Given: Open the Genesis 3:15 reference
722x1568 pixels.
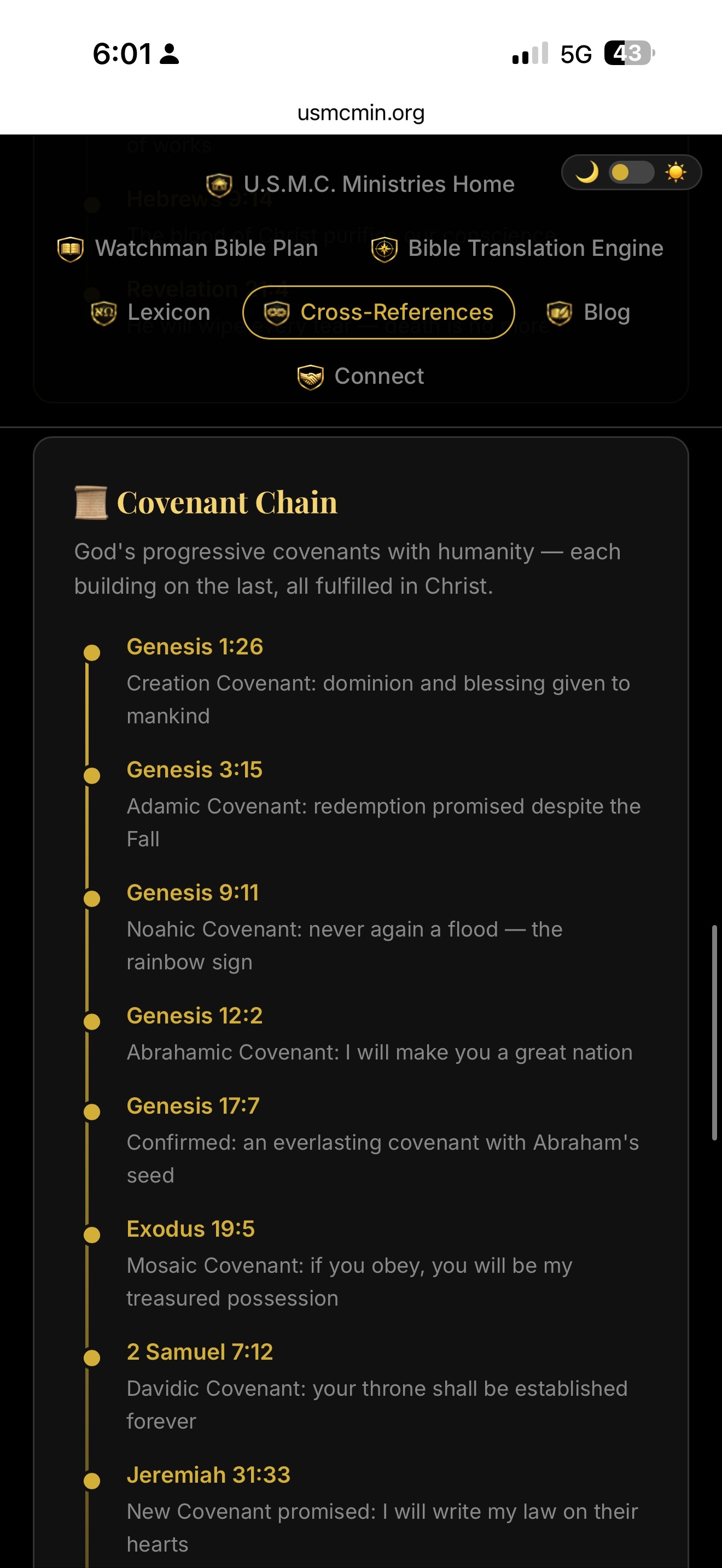Looking at the screenshot, I should click(194, 769).
